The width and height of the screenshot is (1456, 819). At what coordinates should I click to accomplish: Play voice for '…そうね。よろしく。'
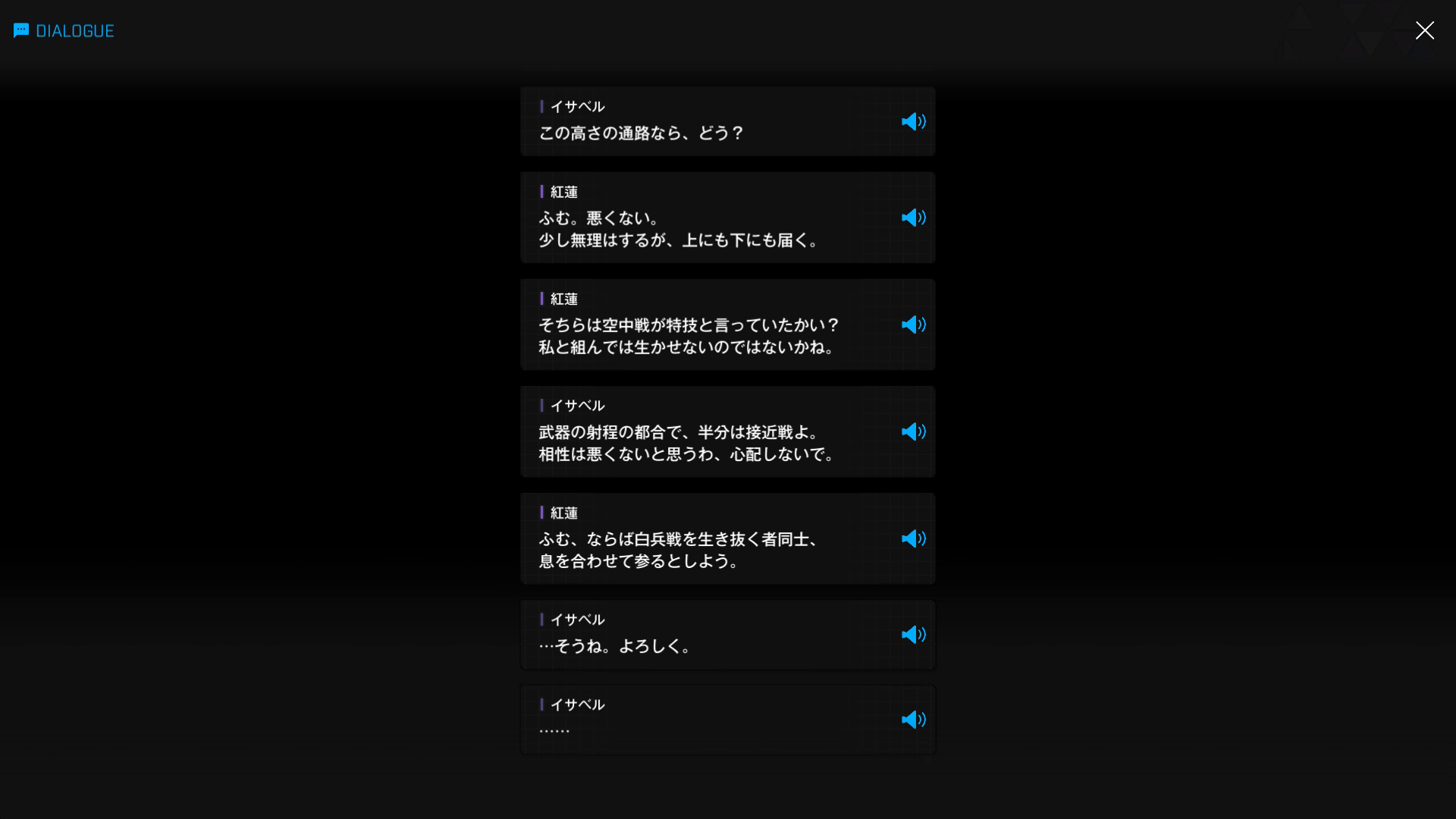pos(913,635)
